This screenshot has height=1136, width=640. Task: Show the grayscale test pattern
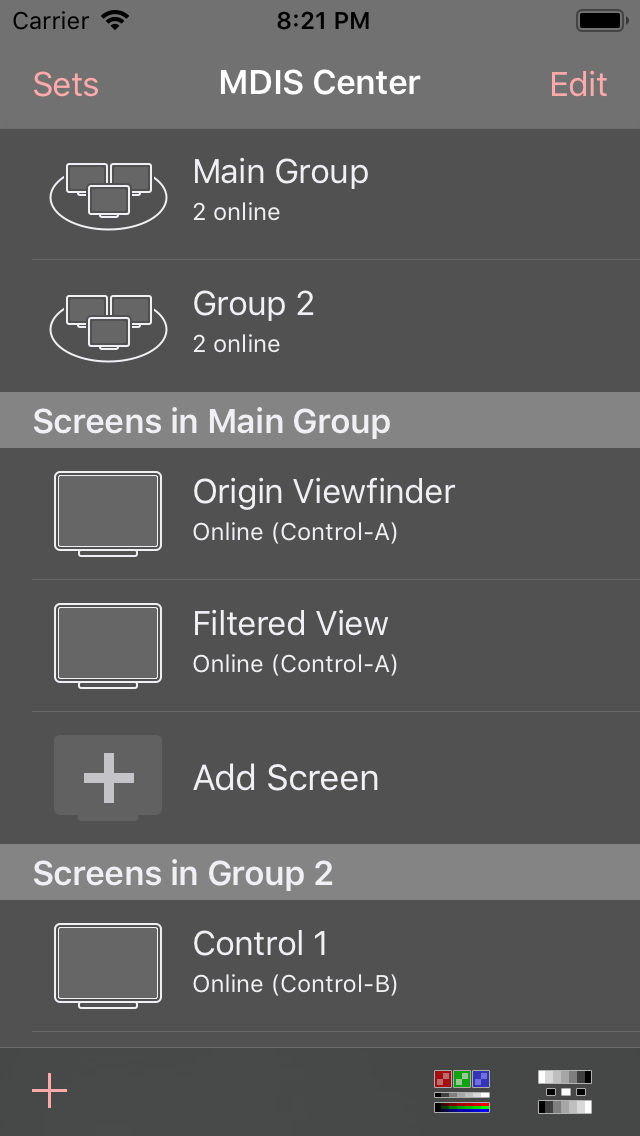coord(565,1091)
